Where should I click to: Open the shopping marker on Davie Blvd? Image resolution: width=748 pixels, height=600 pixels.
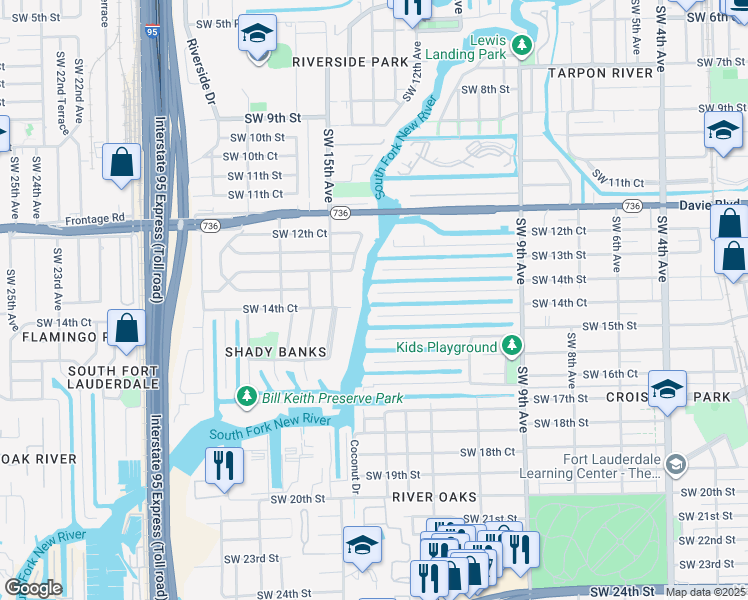[x=729, y=224]
